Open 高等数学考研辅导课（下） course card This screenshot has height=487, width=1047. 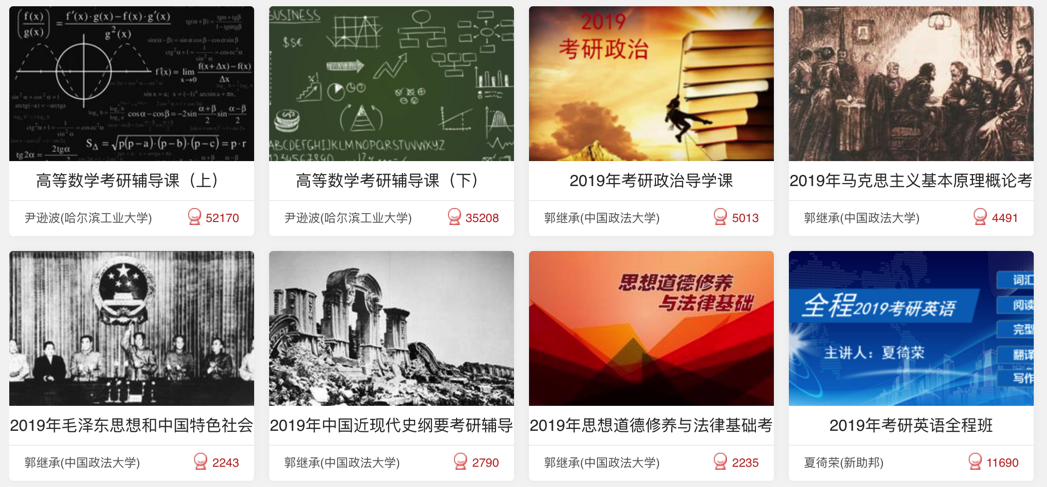[391, 181]
